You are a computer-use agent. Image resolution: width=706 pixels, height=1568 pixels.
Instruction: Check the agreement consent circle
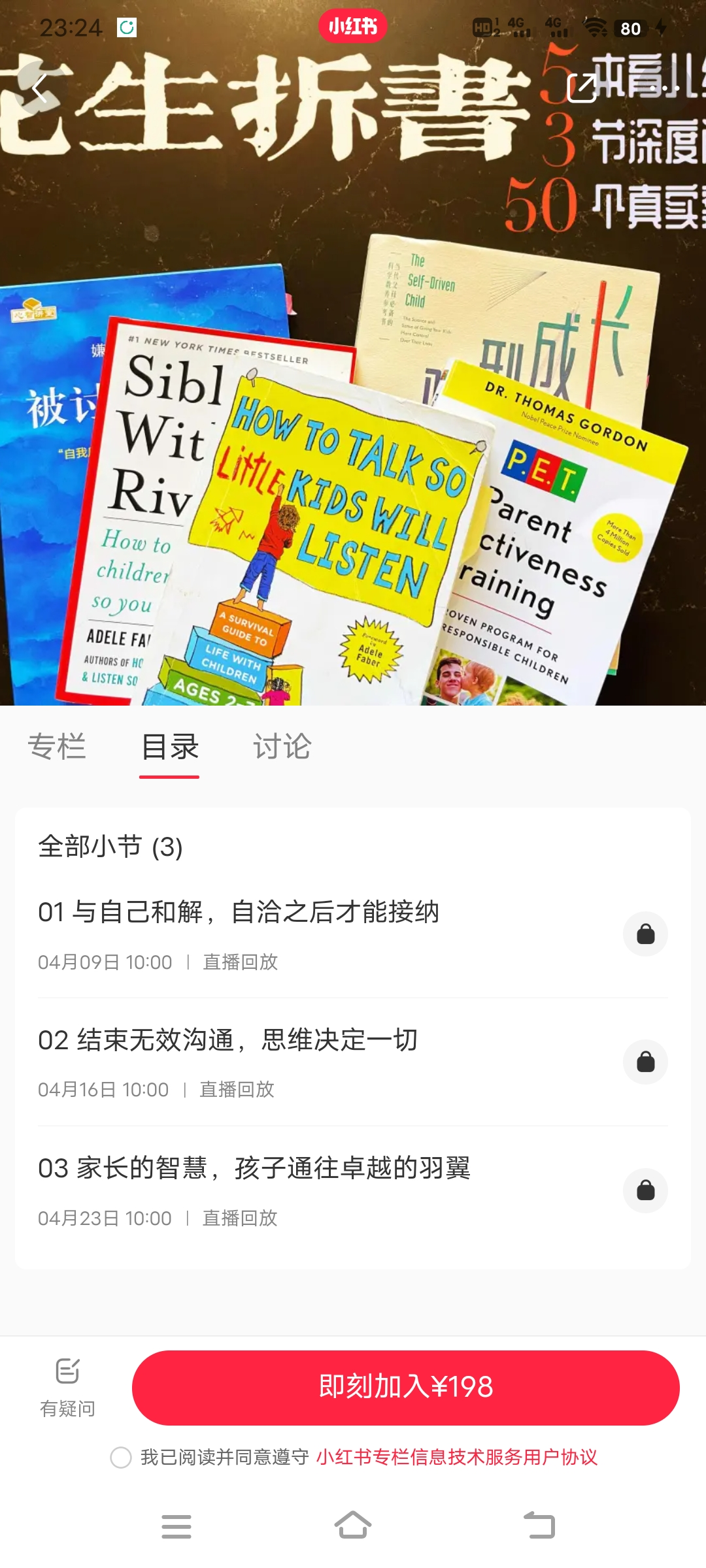tap(121, 1458)
